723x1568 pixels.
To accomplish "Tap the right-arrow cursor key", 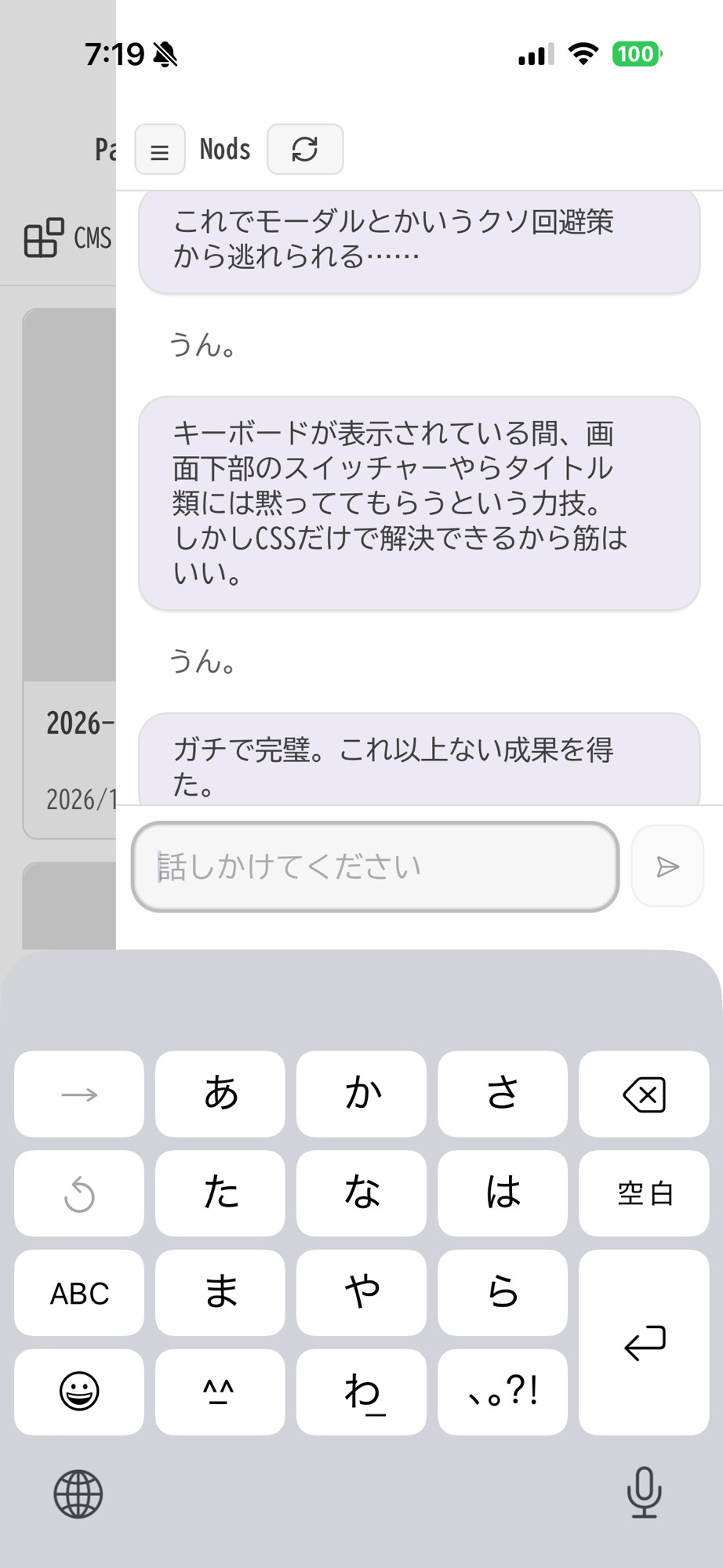I will pyautogui.click(x=78, y=1094).
